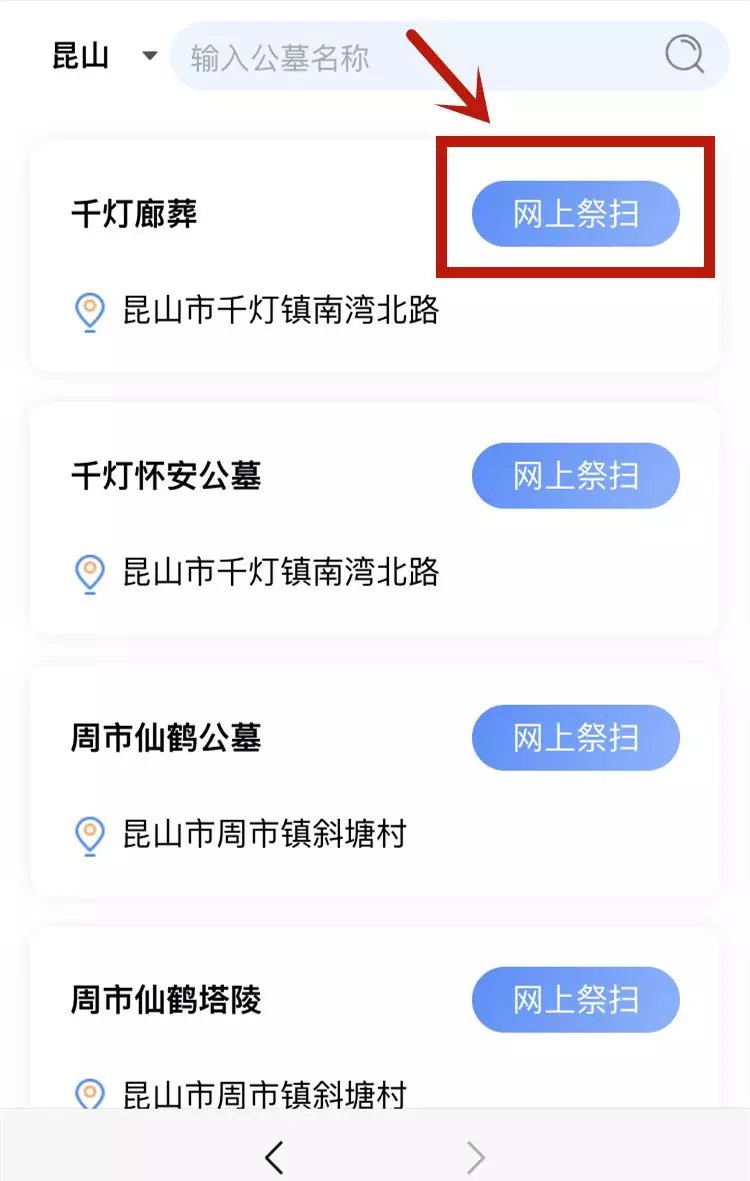The height and width of the screenshot is (1181, 750).
Task: Go back with the browser back arrow
Action: tap(274, 1157)
